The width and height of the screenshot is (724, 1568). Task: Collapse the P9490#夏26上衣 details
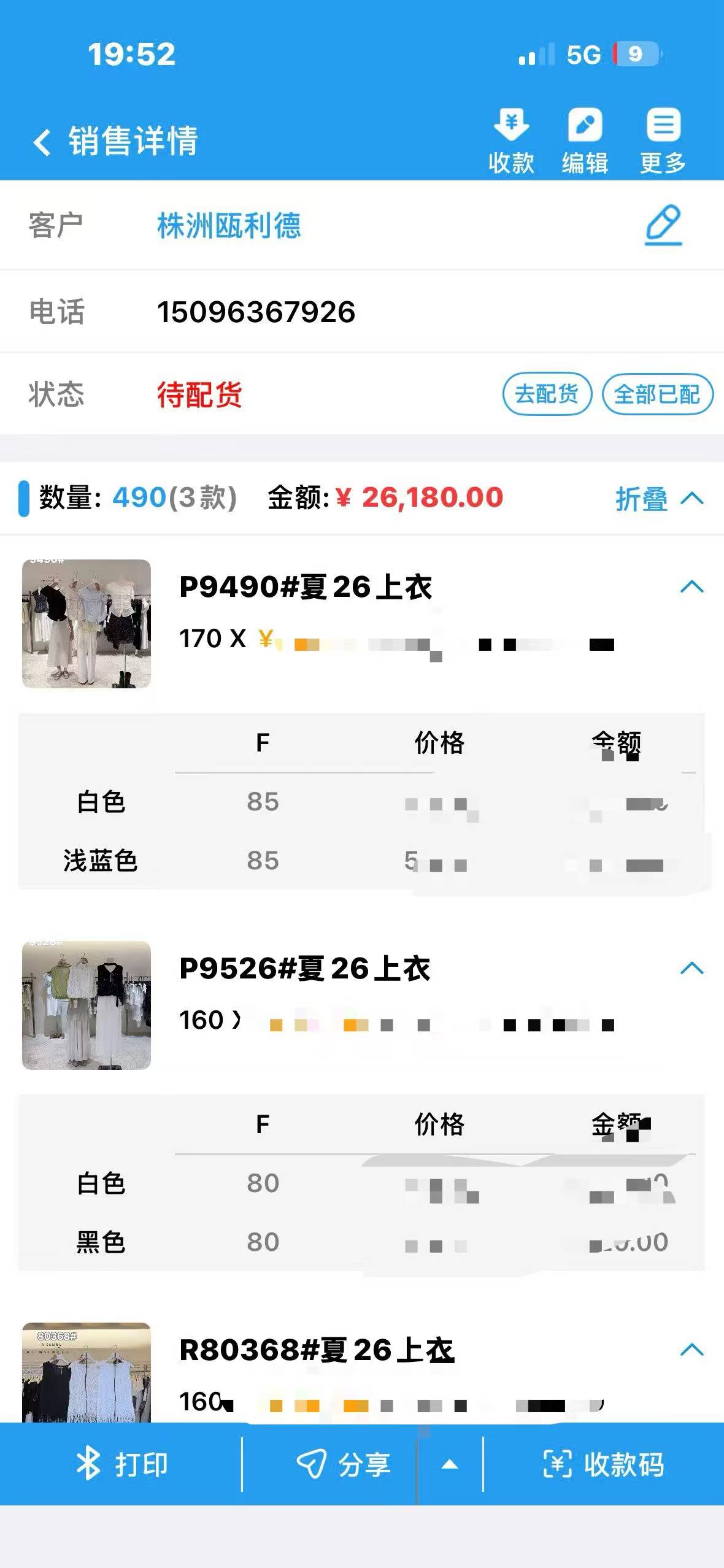click(691, 586)
